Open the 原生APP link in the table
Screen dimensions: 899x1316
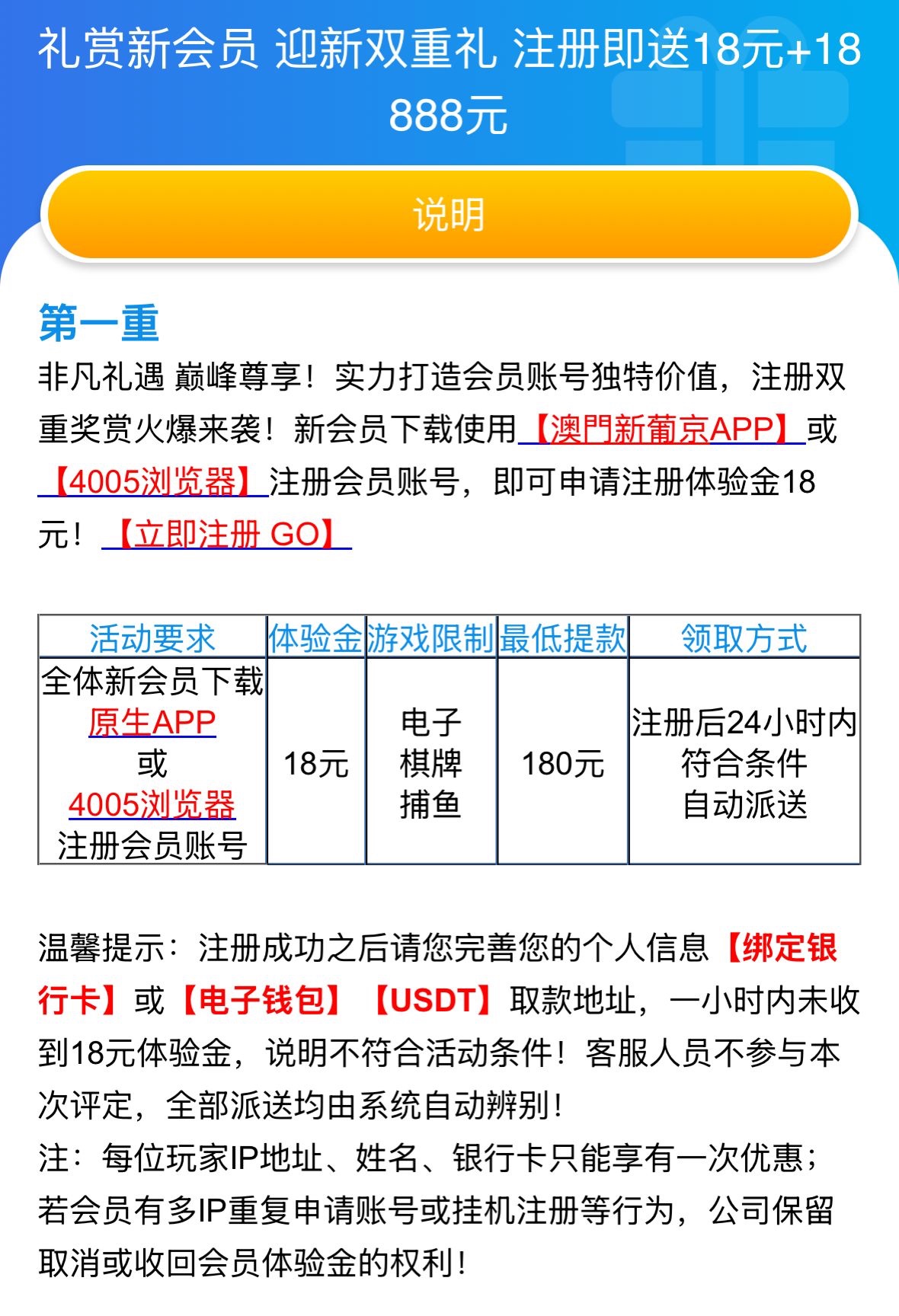(x=152, y=722)
